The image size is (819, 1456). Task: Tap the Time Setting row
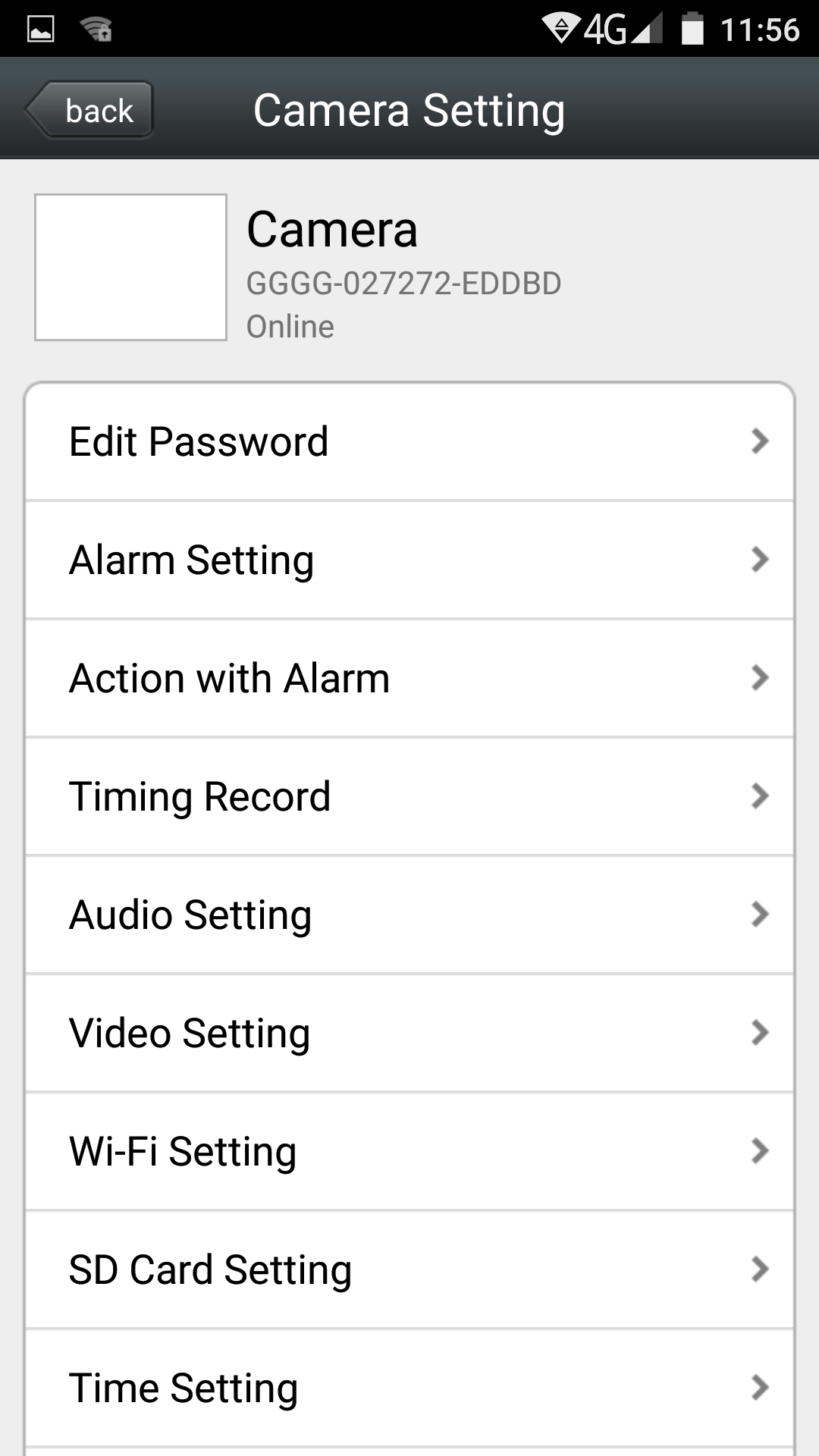tap(409, 1388)
